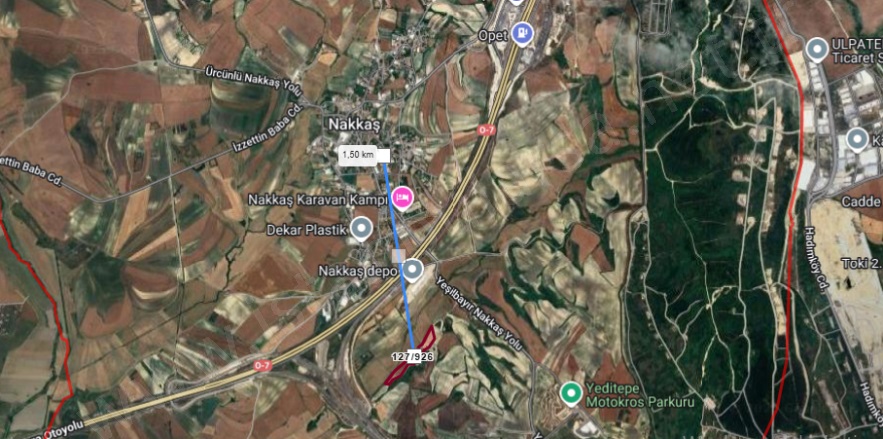The height and width of the screenshot is (439, 883).
Task: Select the Nakkaş Karavan Kampı pin
Action: tap(403, 198)
